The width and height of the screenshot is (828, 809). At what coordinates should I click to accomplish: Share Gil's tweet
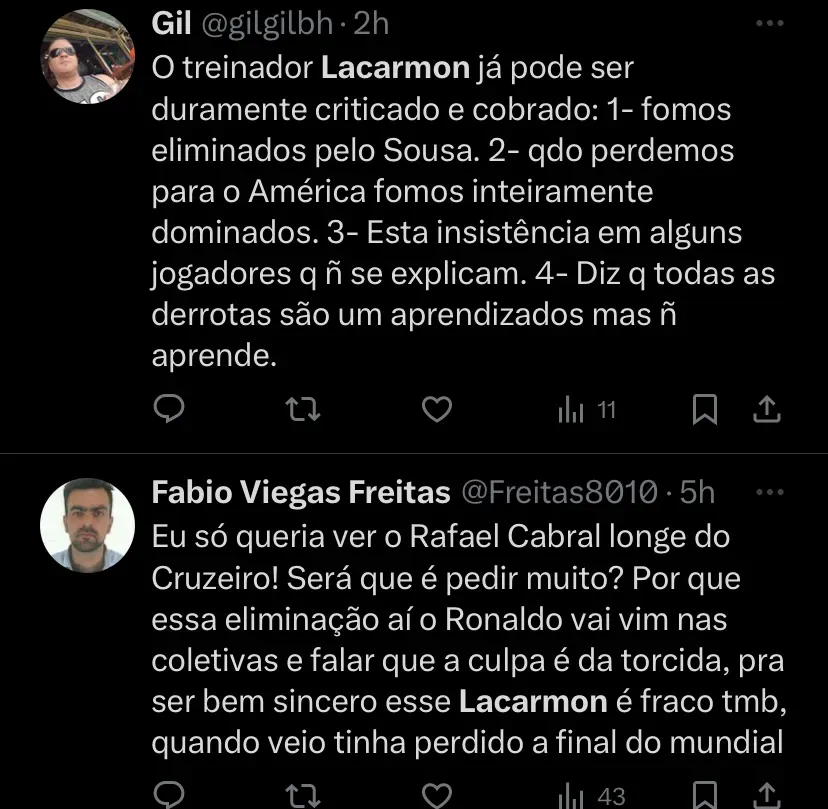pyautogui.click(x=767, y=409)
